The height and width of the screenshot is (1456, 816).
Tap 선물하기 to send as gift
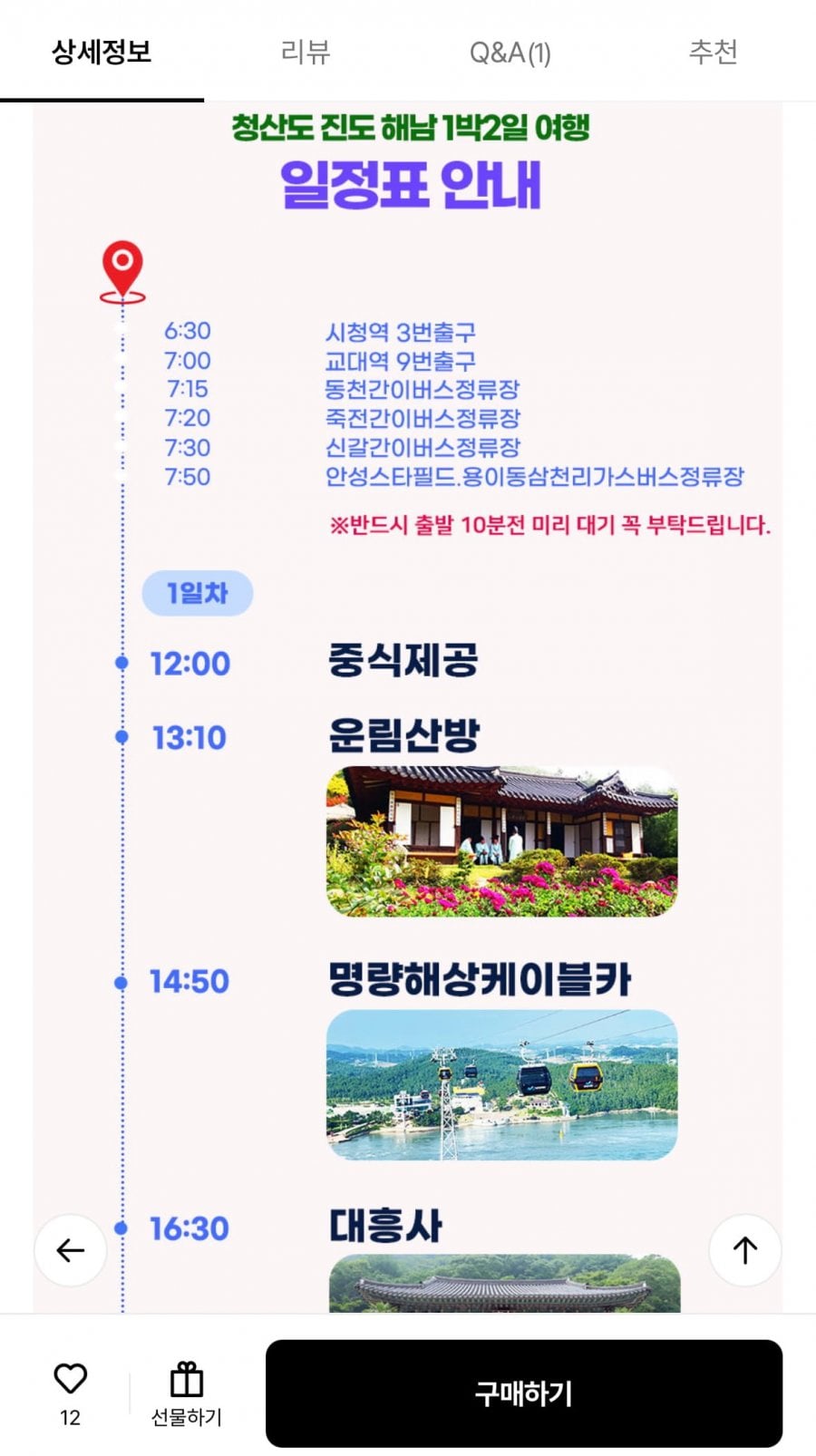186,1394
